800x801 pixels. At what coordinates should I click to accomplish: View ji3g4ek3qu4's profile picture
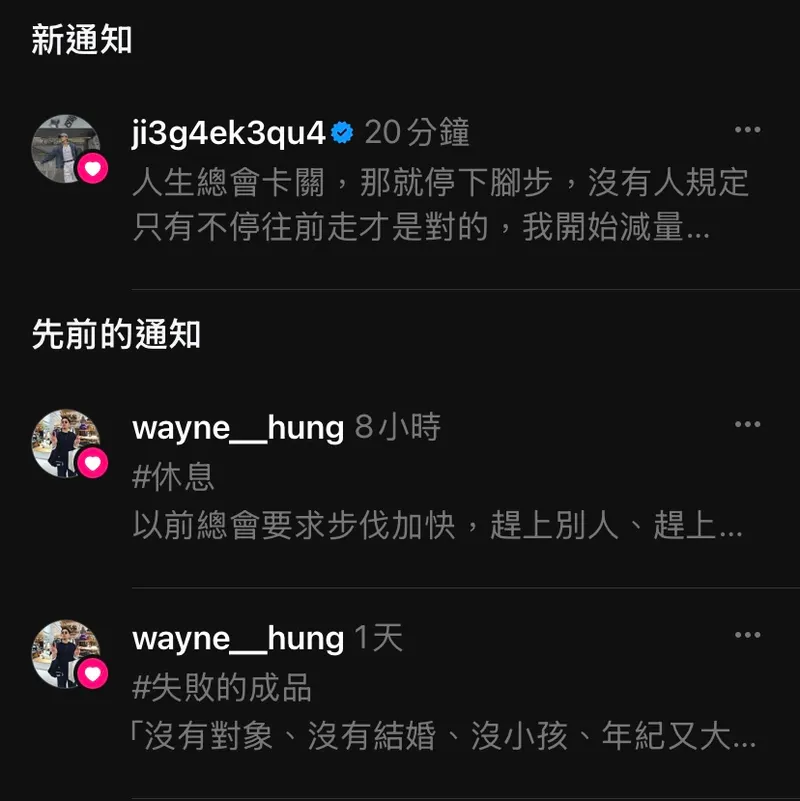pos(66,149)
